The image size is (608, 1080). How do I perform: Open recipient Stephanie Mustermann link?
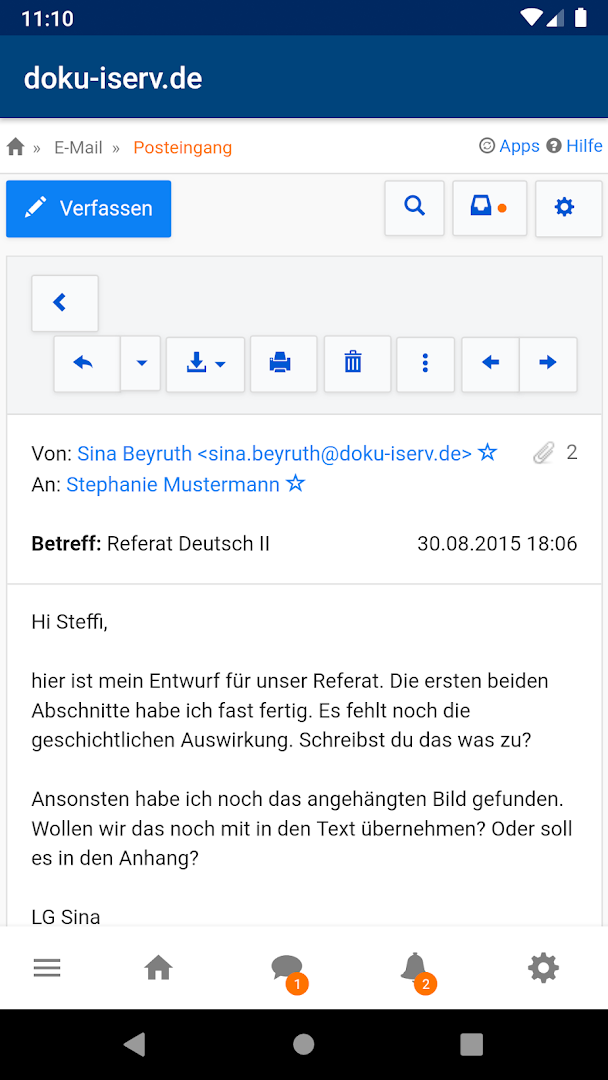175,485
